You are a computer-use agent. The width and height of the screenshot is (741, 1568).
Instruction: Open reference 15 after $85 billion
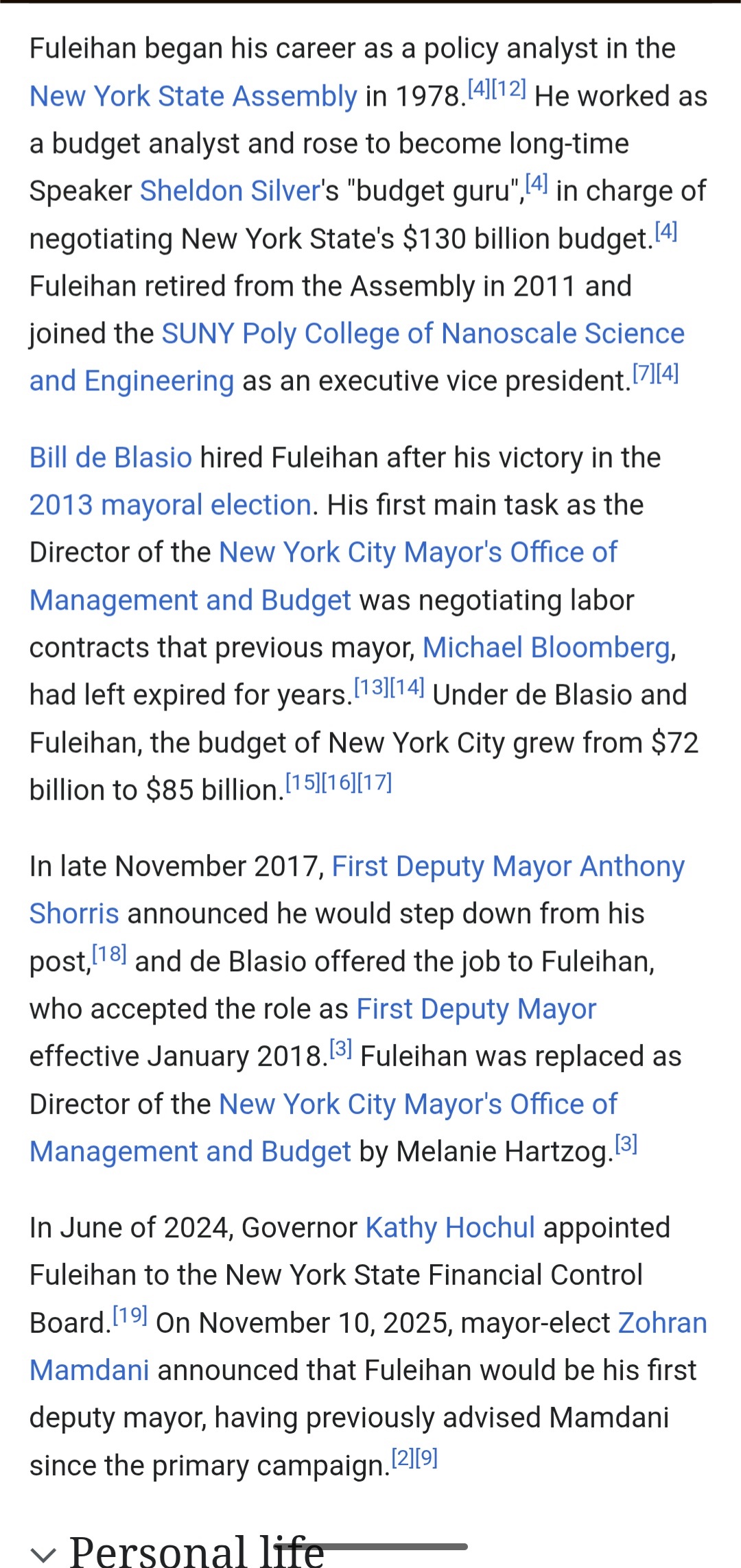coord(303,783)
